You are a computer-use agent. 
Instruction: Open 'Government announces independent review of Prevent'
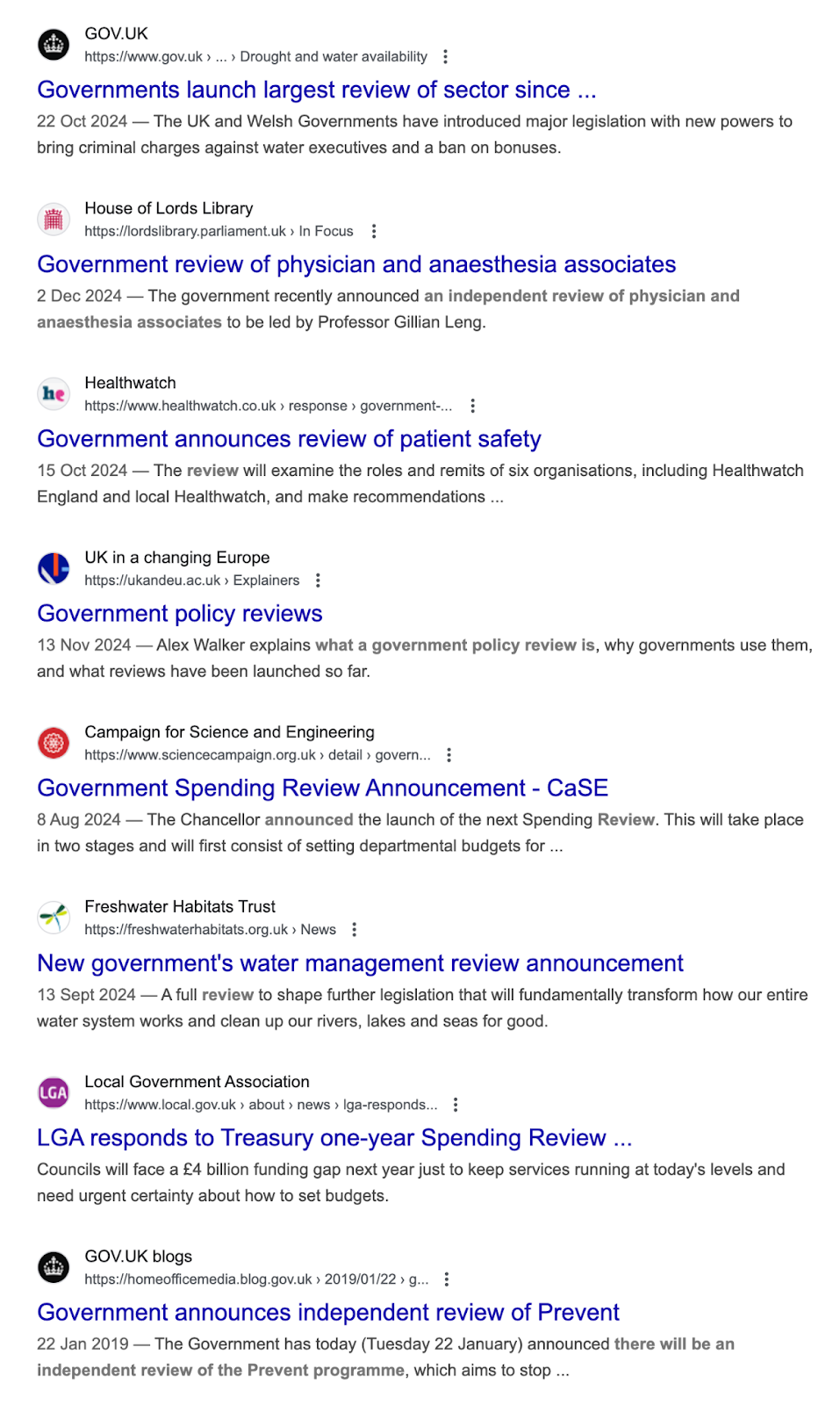coord(328,1313)
